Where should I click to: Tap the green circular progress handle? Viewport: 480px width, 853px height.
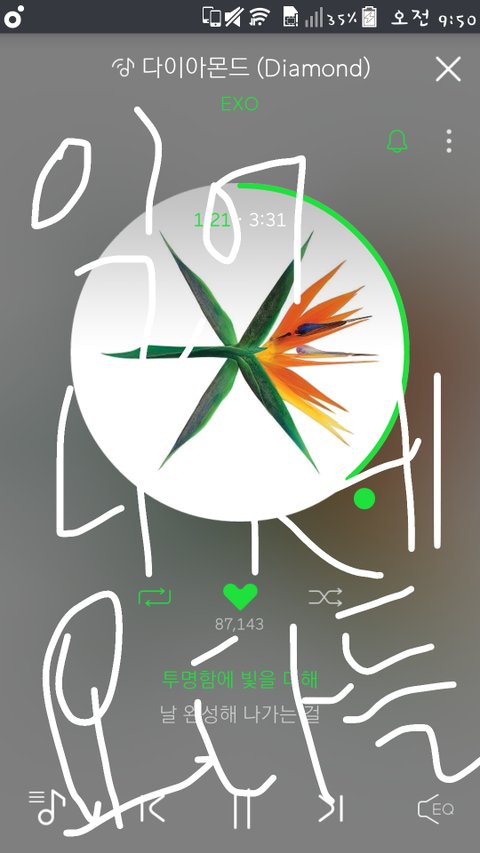364,498
